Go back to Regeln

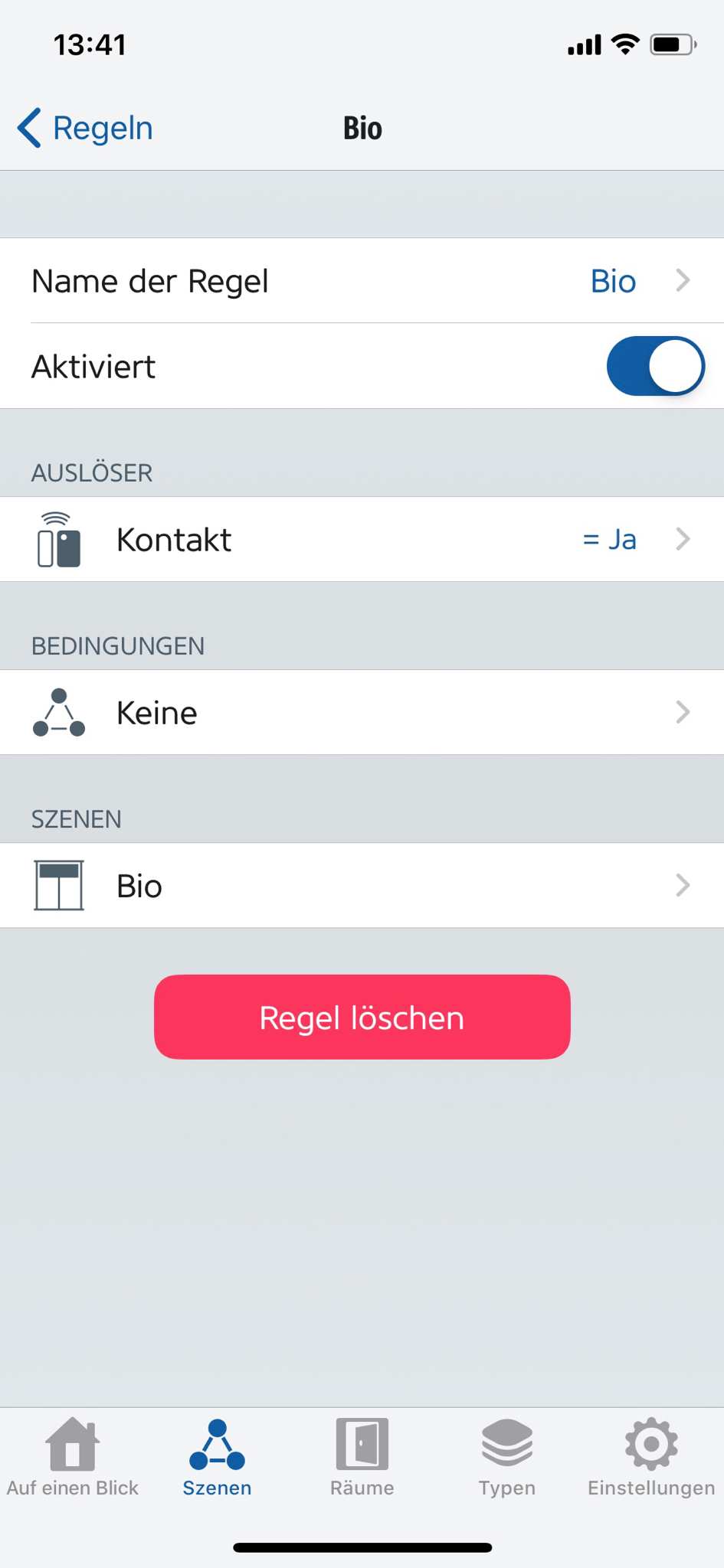pyautogui.click(x=86, y=128)
